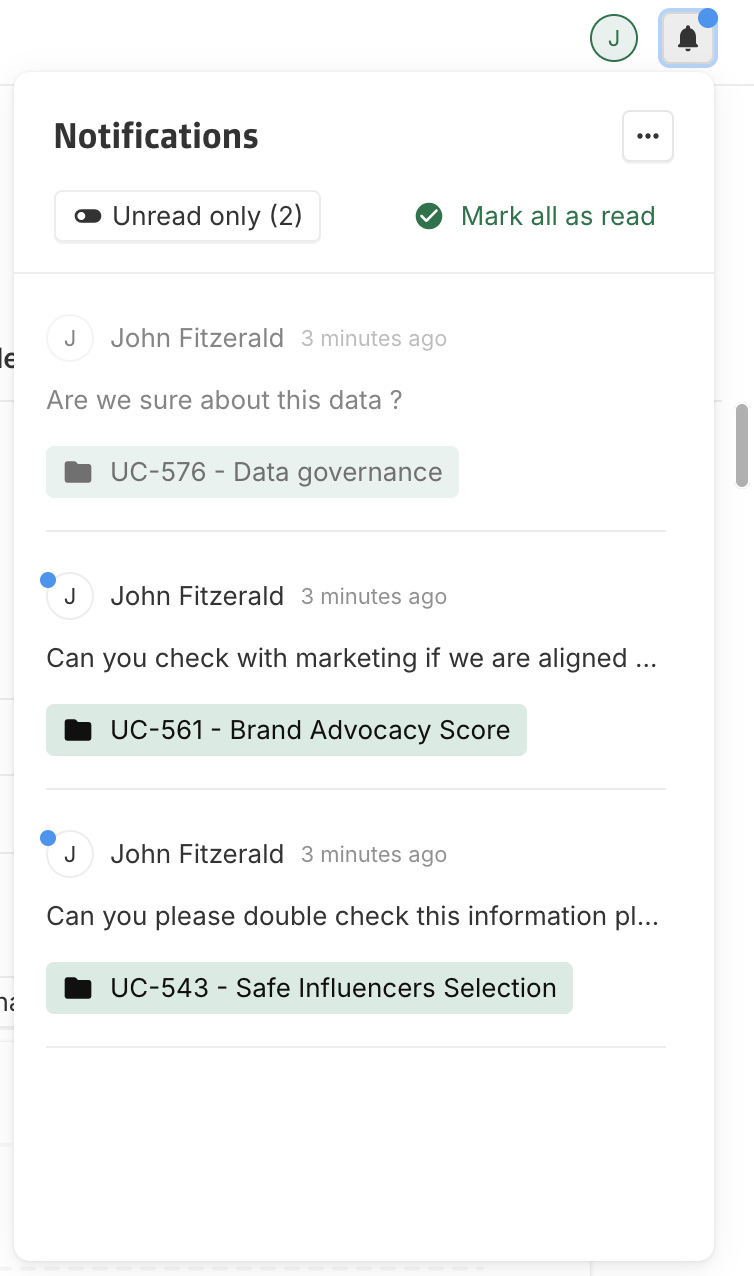Open UC-576 - Data governance tag

coord(252,472)
